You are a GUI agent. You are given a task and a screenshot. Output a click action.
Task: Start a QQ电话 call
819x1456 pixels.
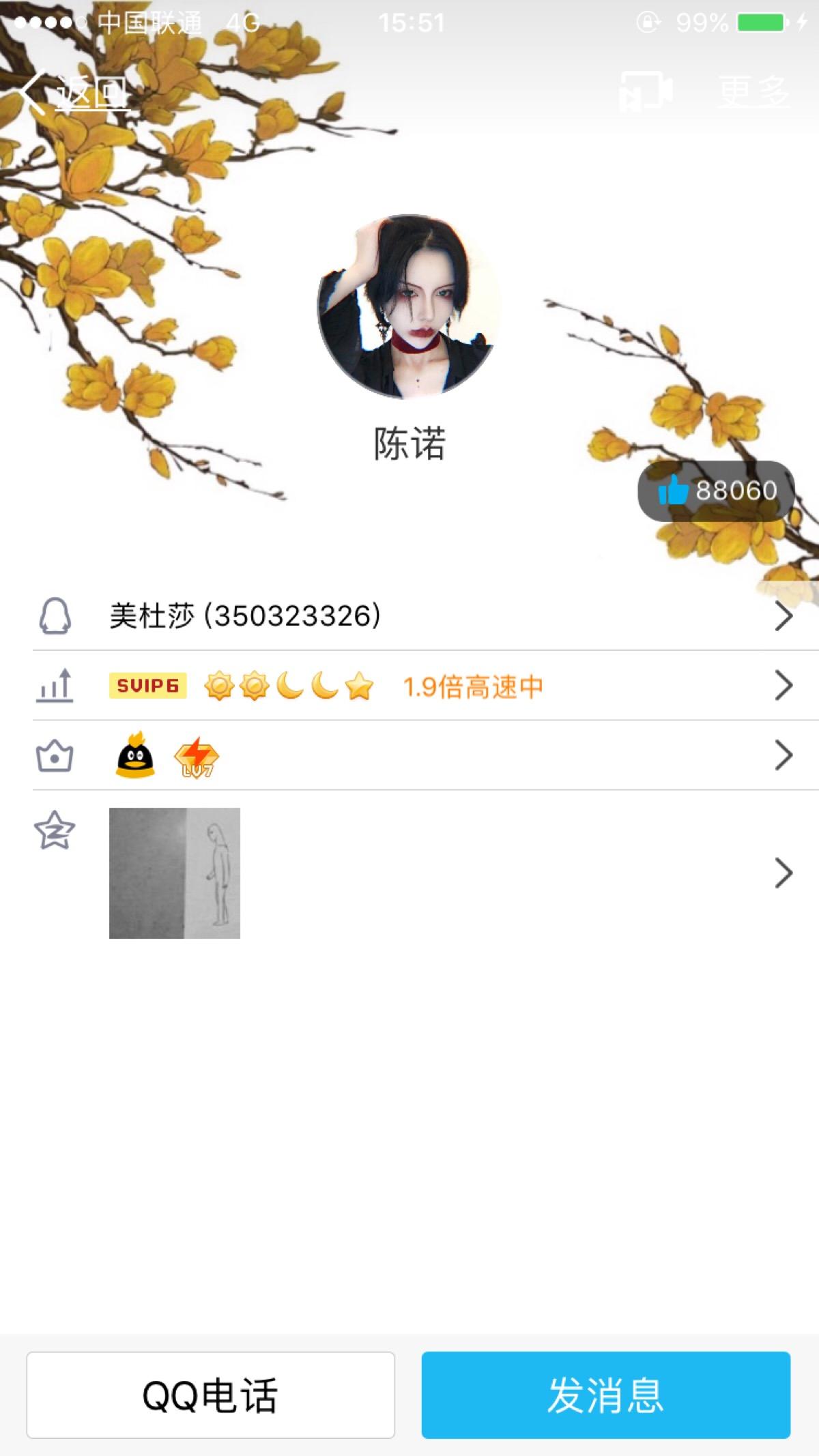[210, 1395]
